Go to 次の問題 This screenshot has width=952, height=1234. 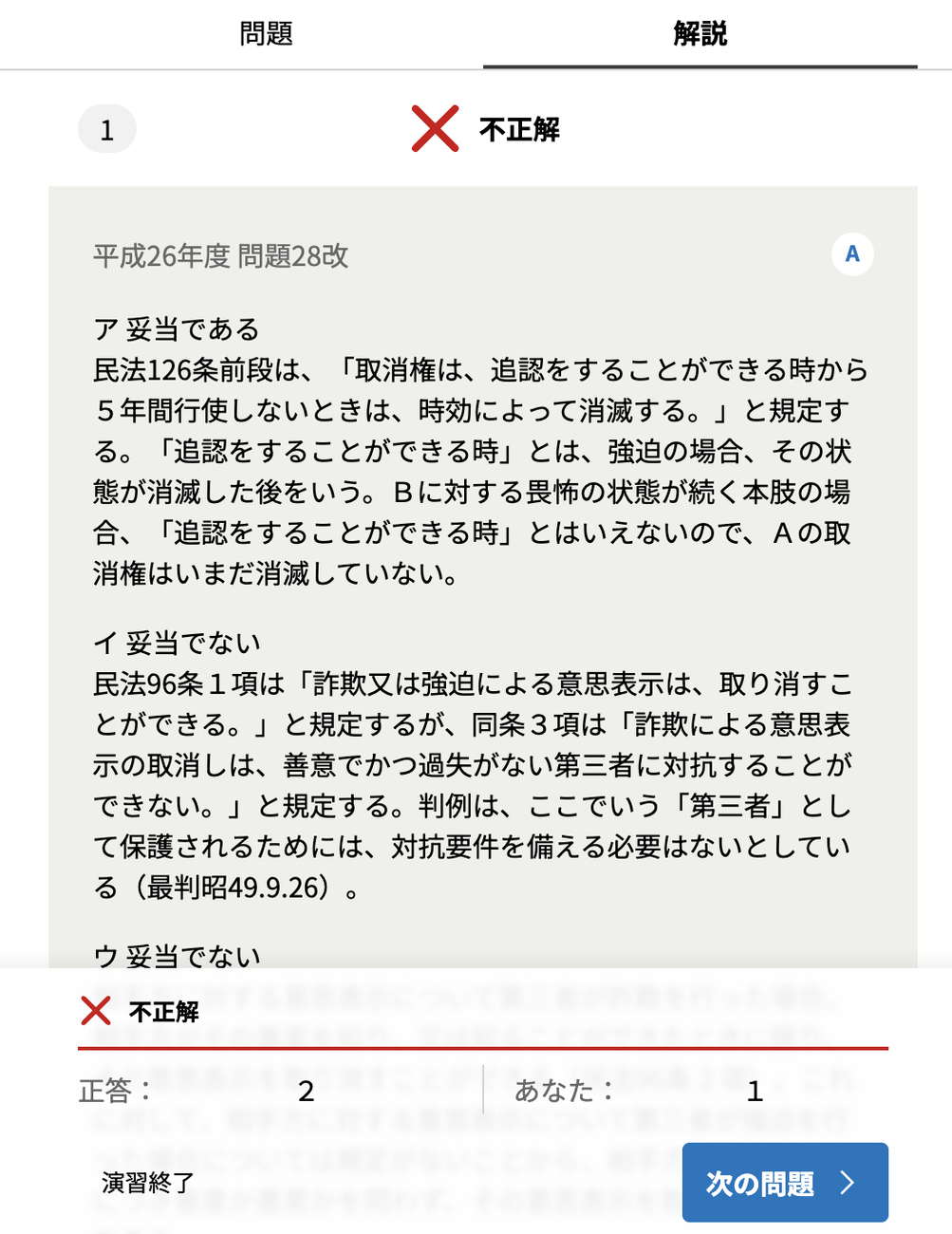[x=784, y=1182]
